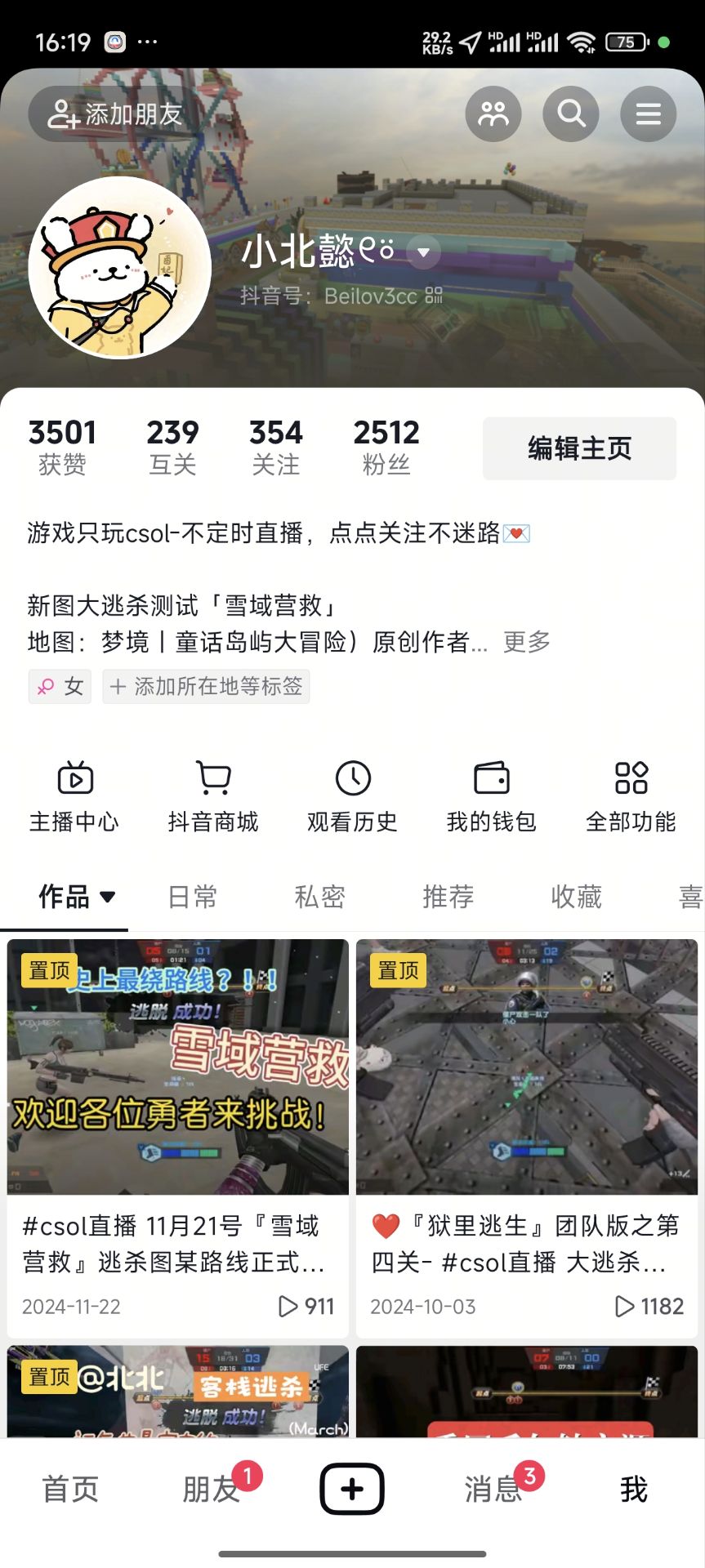Viewport: 705px width, 1568px height.
Task: Tap the plus create button
Action: click(352, 1489)
